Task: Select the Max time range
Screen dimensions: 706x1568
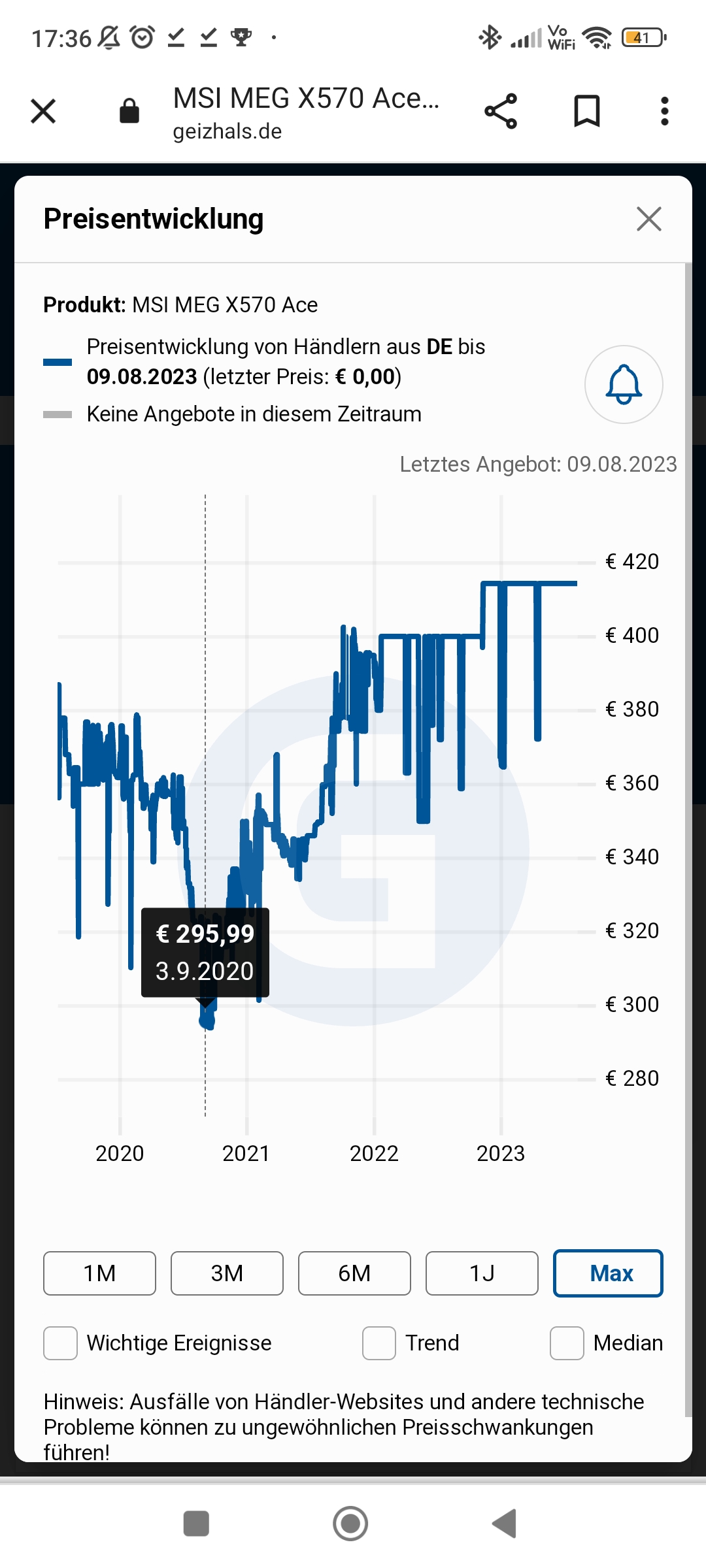Action: coord(608,1273)
